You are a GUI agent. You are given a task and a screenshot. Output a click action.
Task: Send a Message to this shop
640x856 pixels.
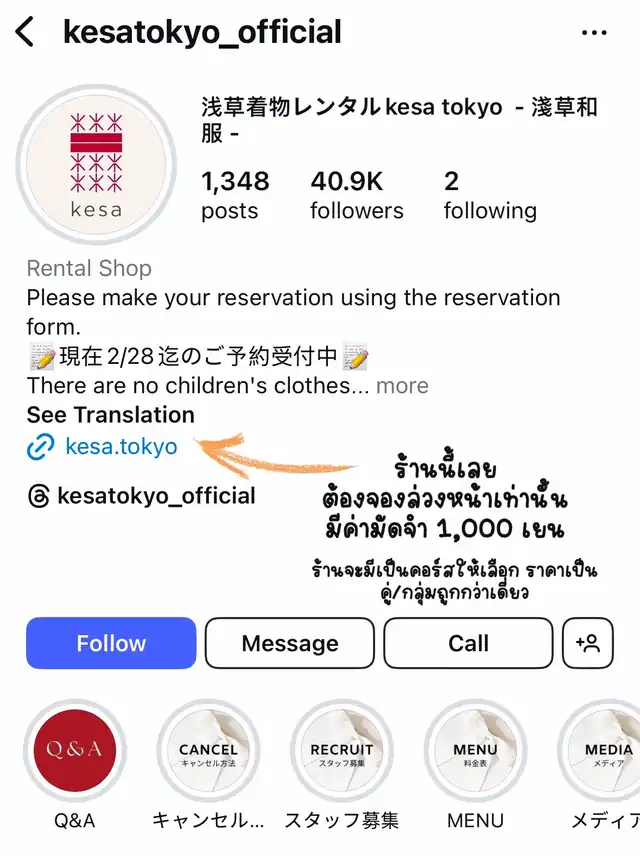pyautogui.click(x=290, y=643)
